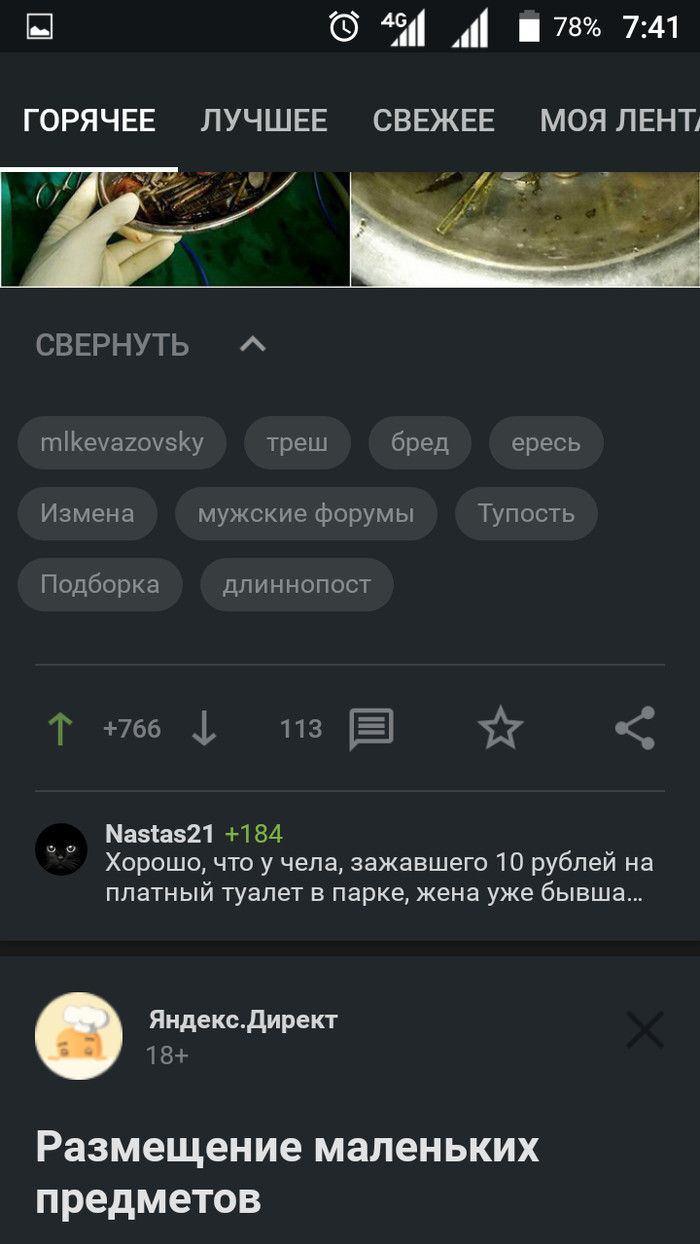Open the треш tag
The height and width of the screenshot is (1244, 700).
point(297,442)
